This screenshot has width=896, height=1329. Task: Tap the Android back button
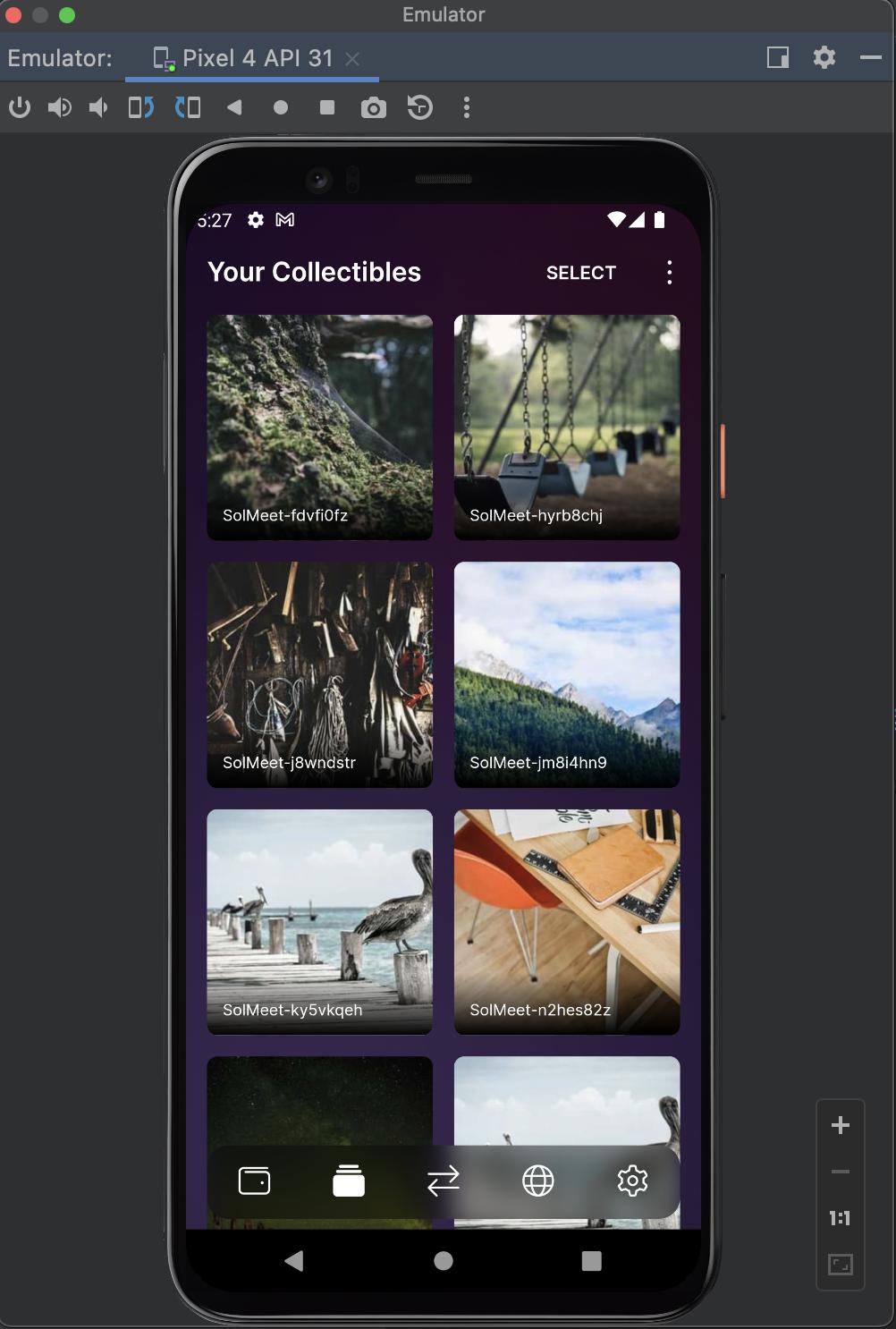pos(294,1261)
